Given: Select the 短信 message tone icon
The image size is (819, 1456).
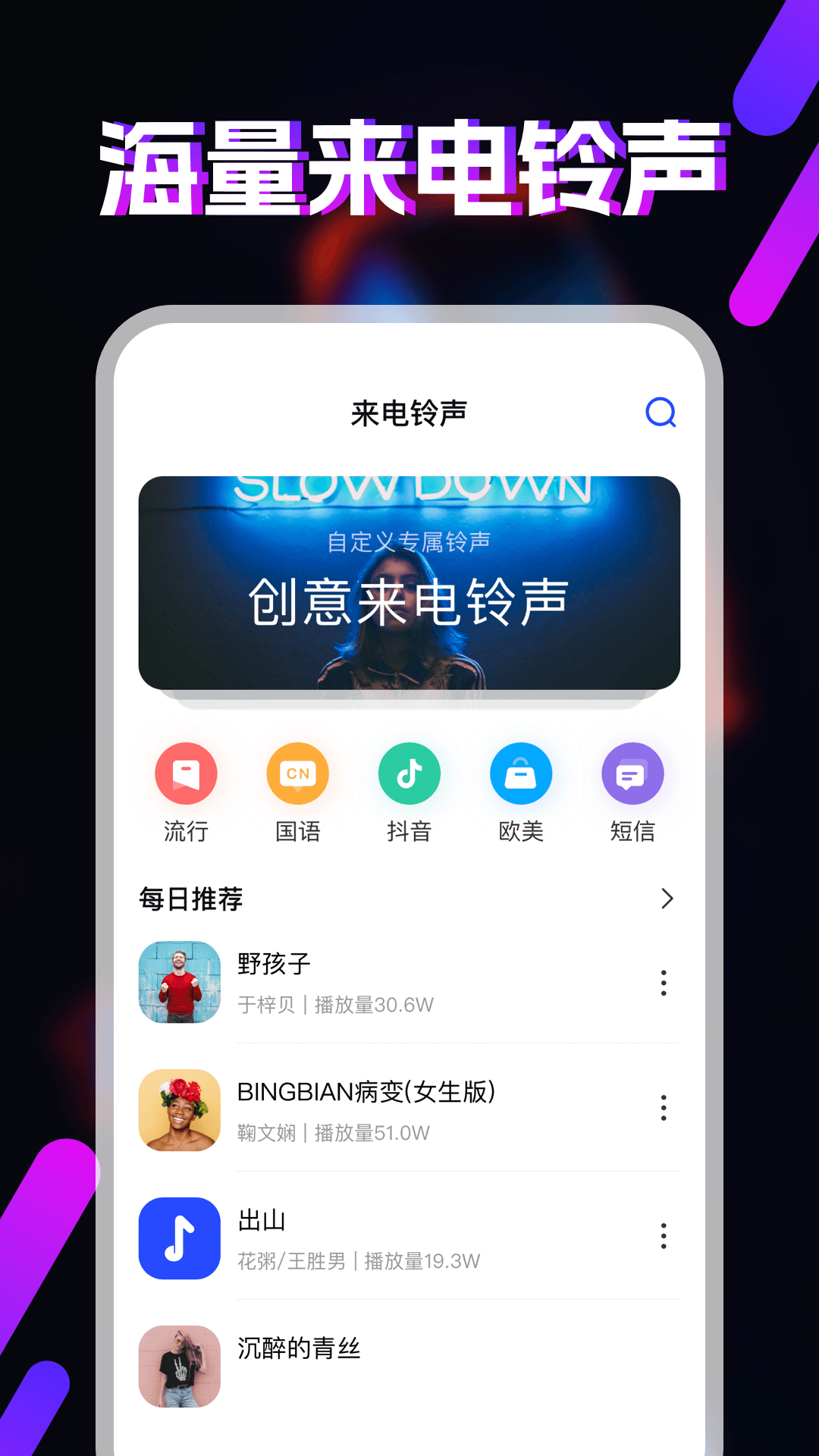Looking at the screenshot, I should click(632, 773).
